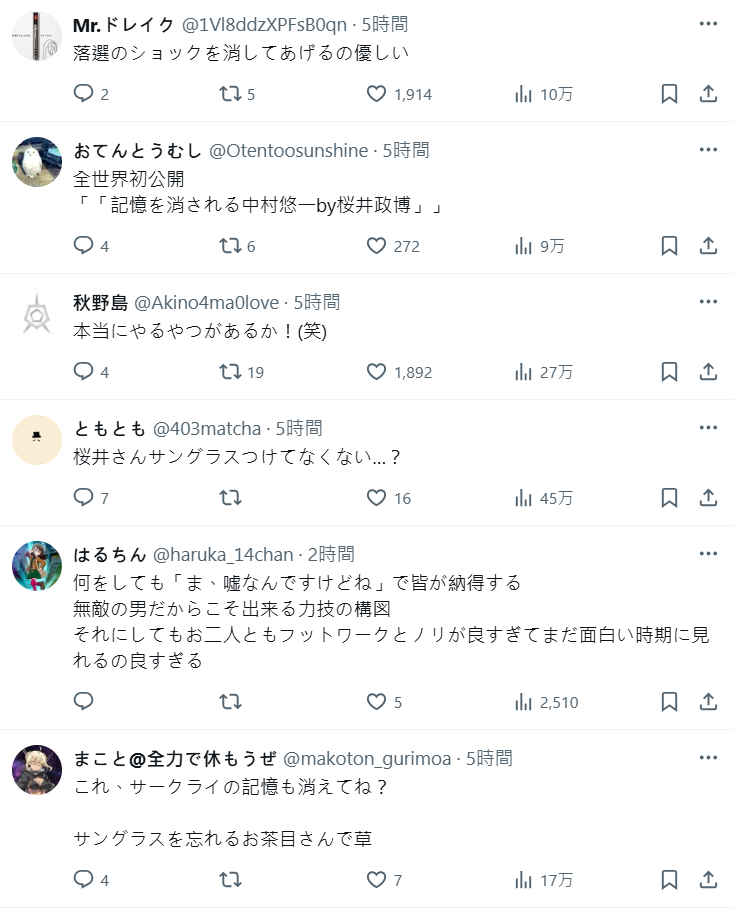Repost ともとも's reply
The height and width of the screenshot is (912, 734).
230,498
